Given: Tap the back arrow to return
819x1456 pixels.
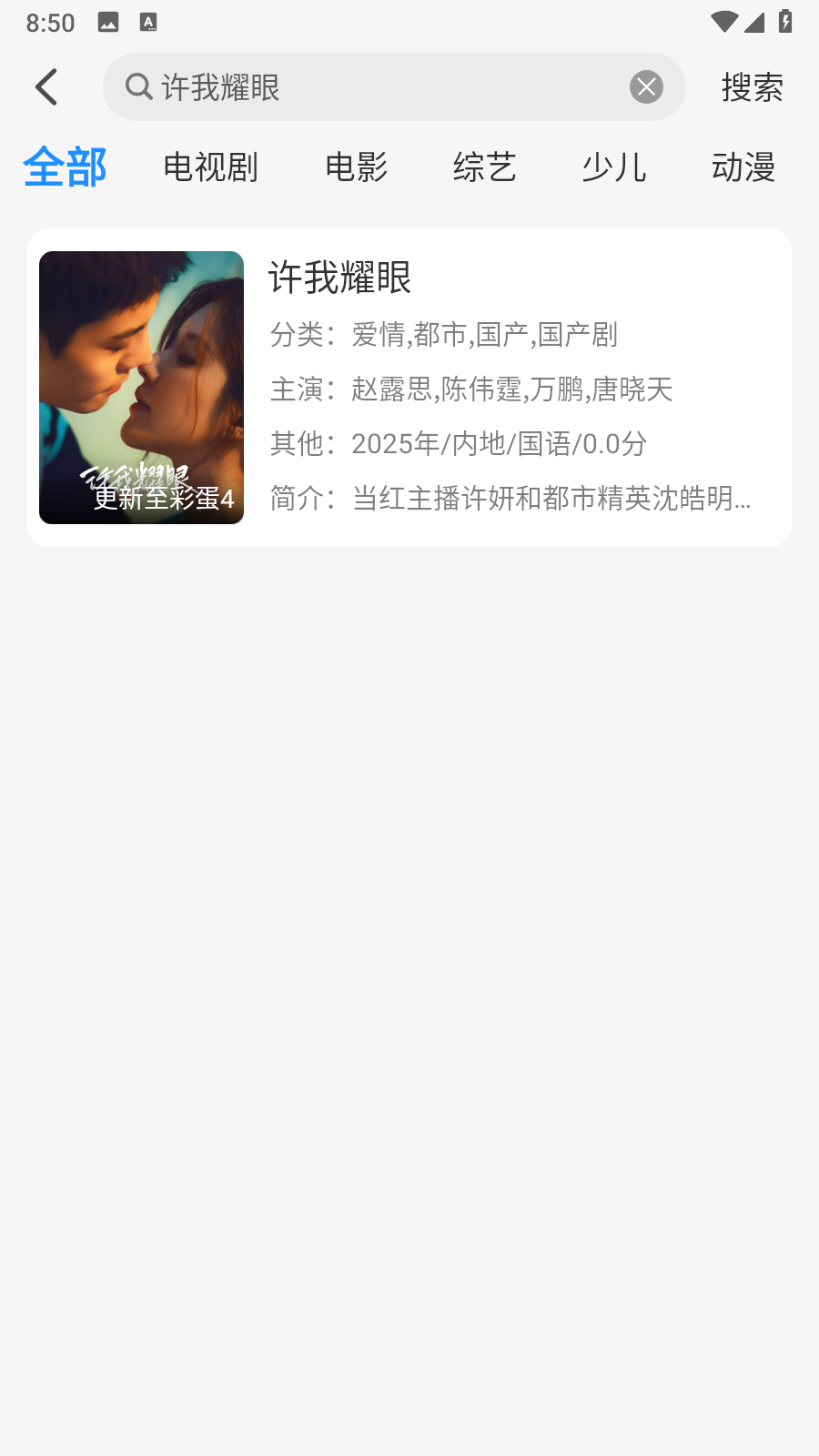Looking at the screenshot, I should [x=46, y=86].
